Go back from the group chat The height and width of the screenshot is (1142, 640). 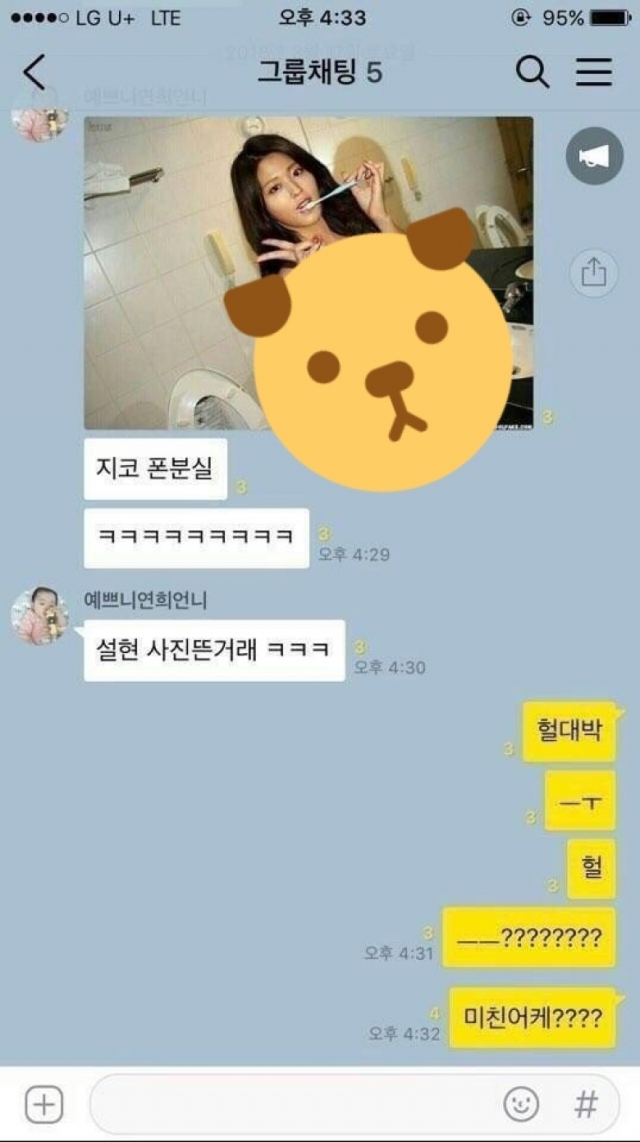coord(34,73)
